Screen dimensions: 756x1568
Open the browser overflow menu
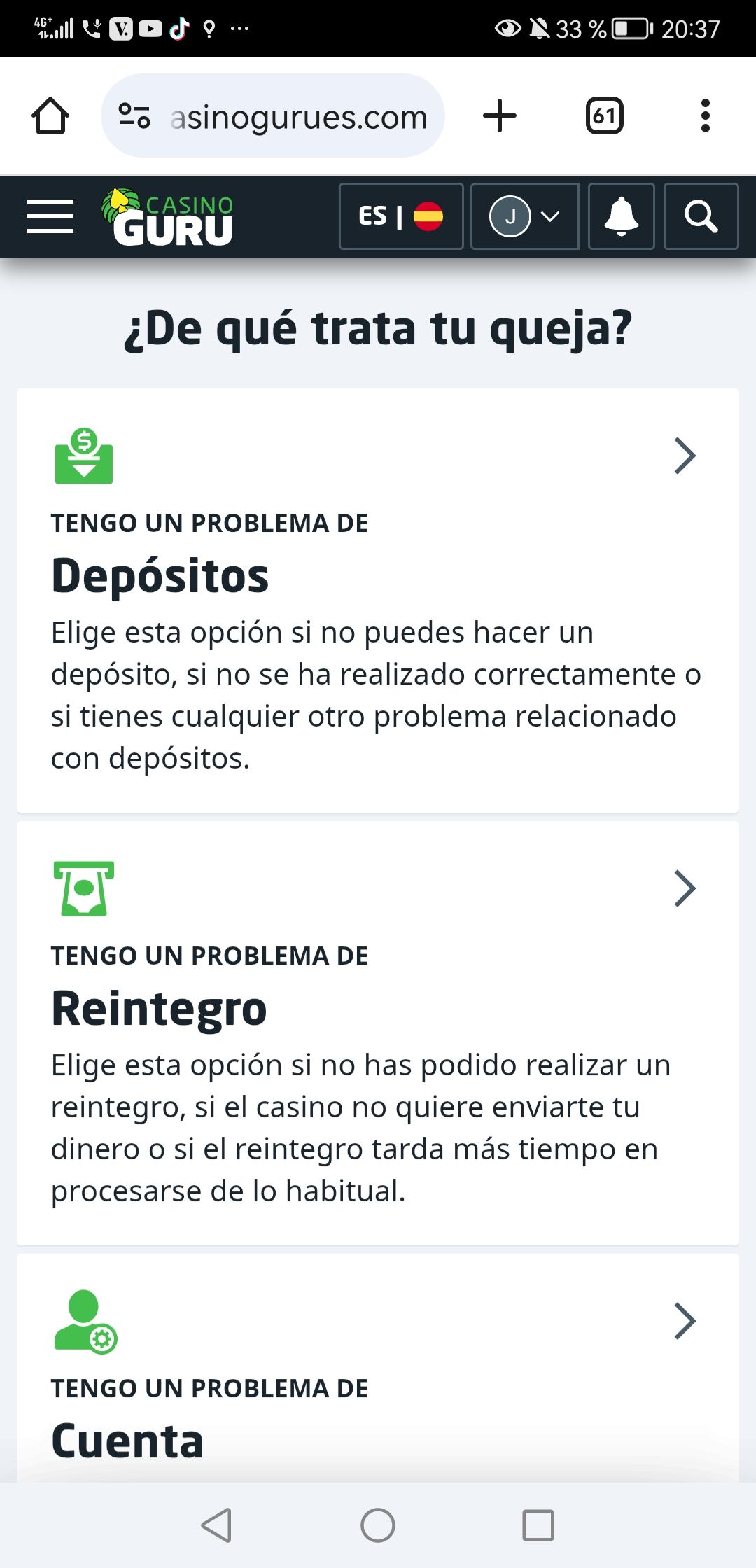coord(705,115)
